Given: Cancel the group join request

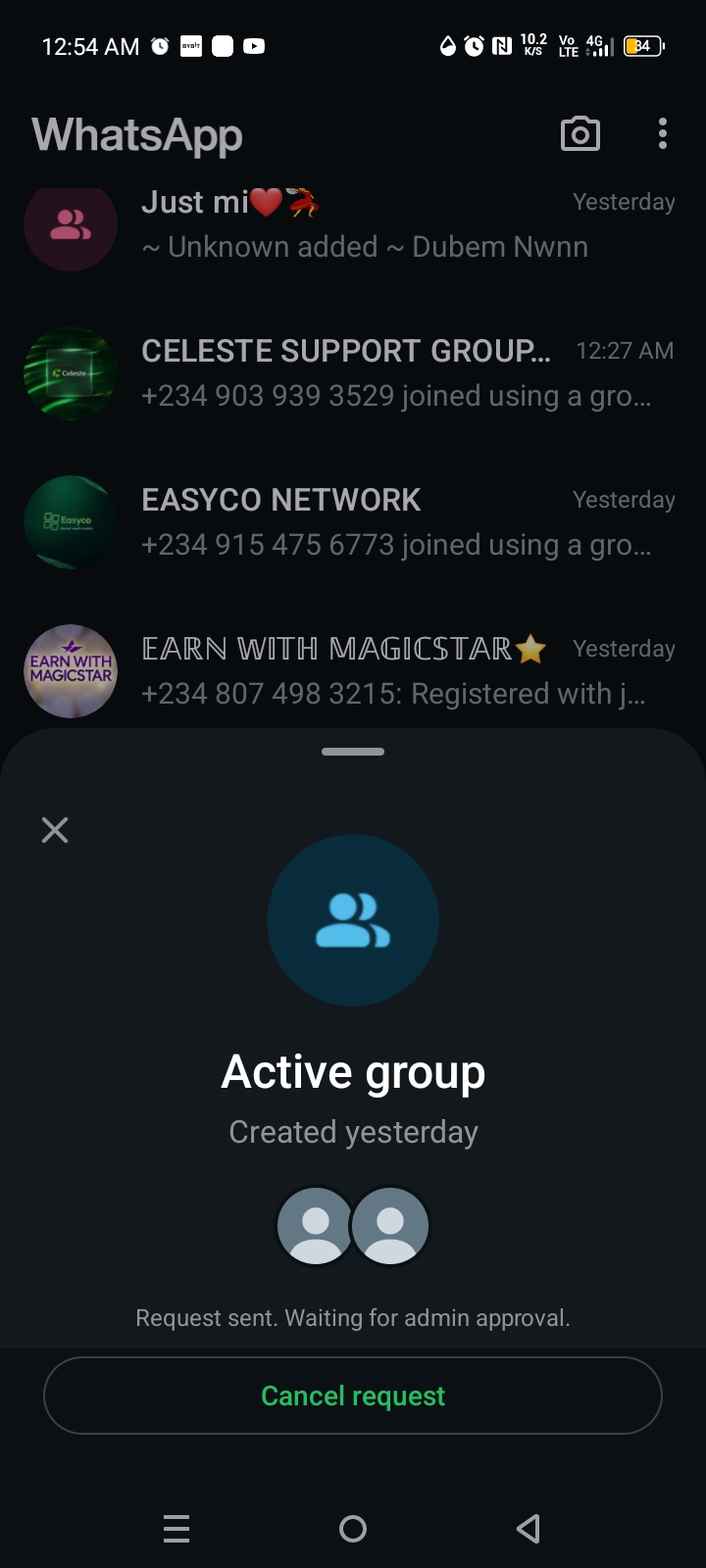Looking at the screenshot, I should 353,1396.
